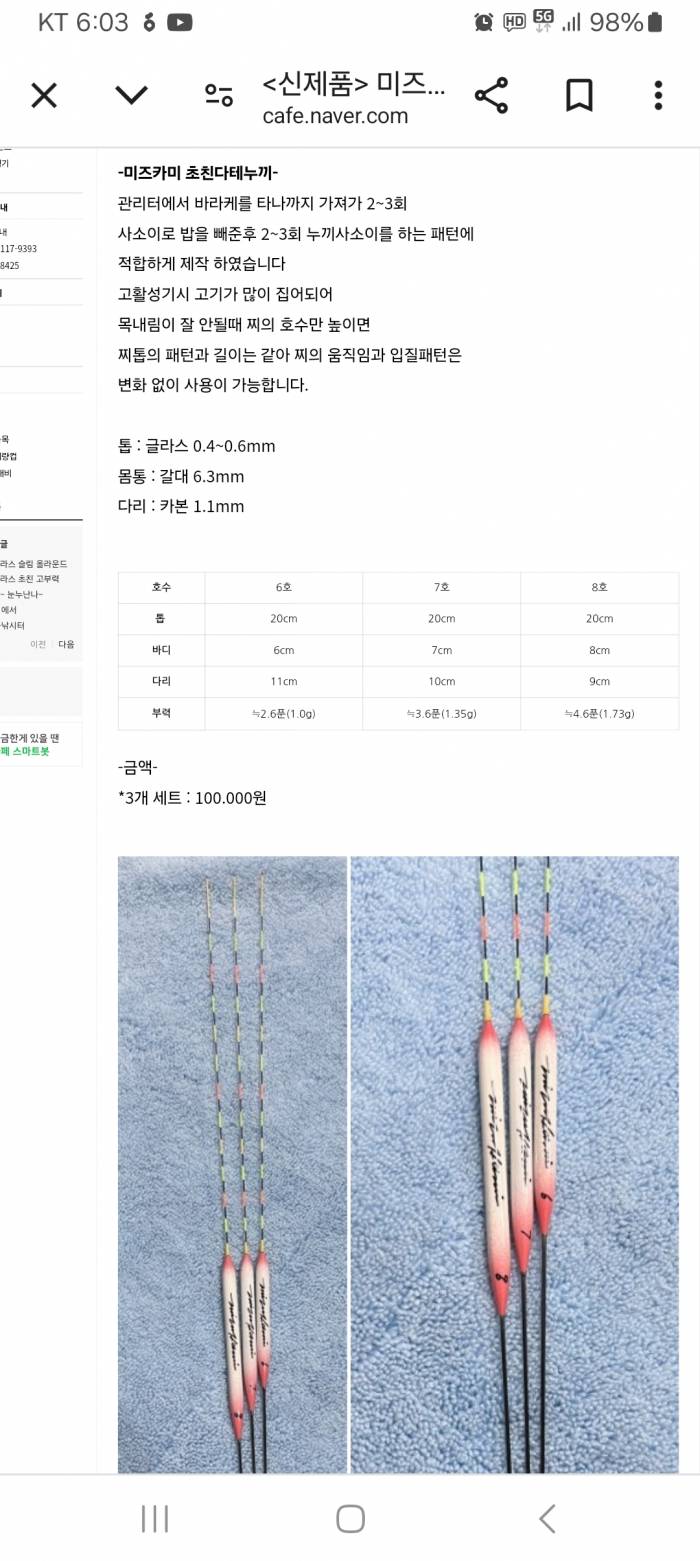
Task: Open the right close-up float photo
Action: [x=514, y=1160]
